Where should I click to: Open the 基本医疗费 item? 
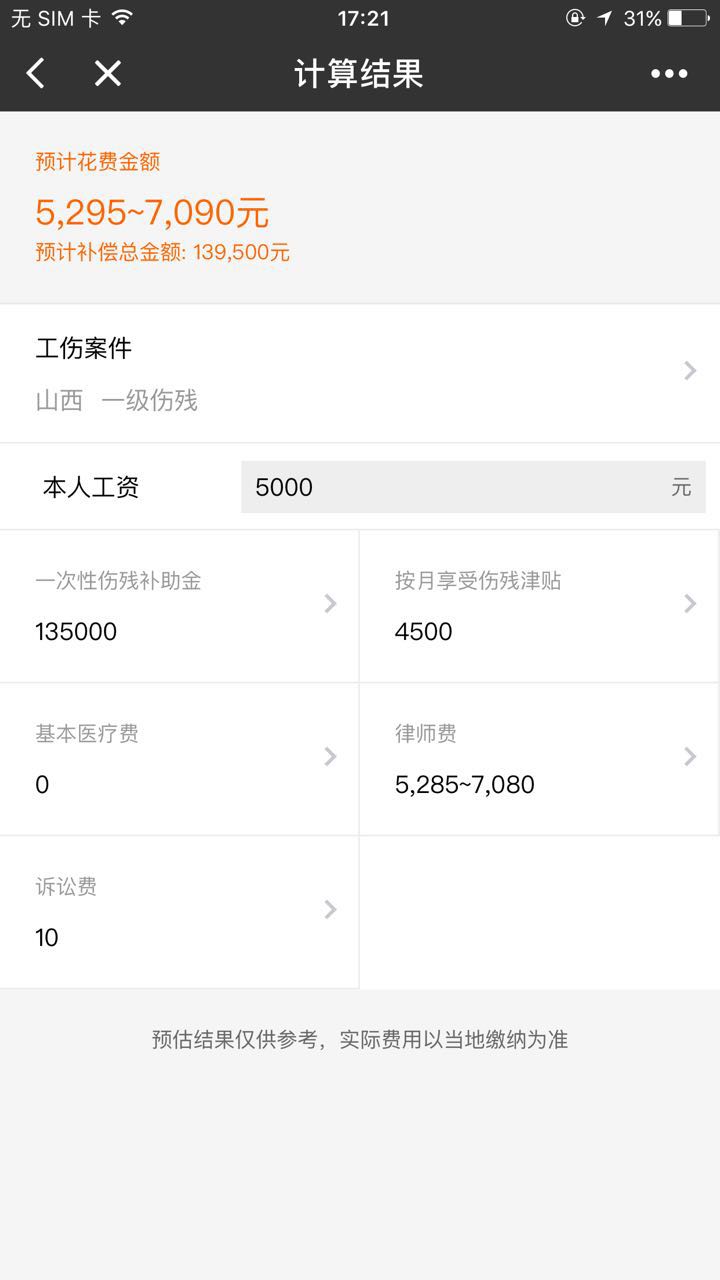pyautogui.click(x=180, y=758)
